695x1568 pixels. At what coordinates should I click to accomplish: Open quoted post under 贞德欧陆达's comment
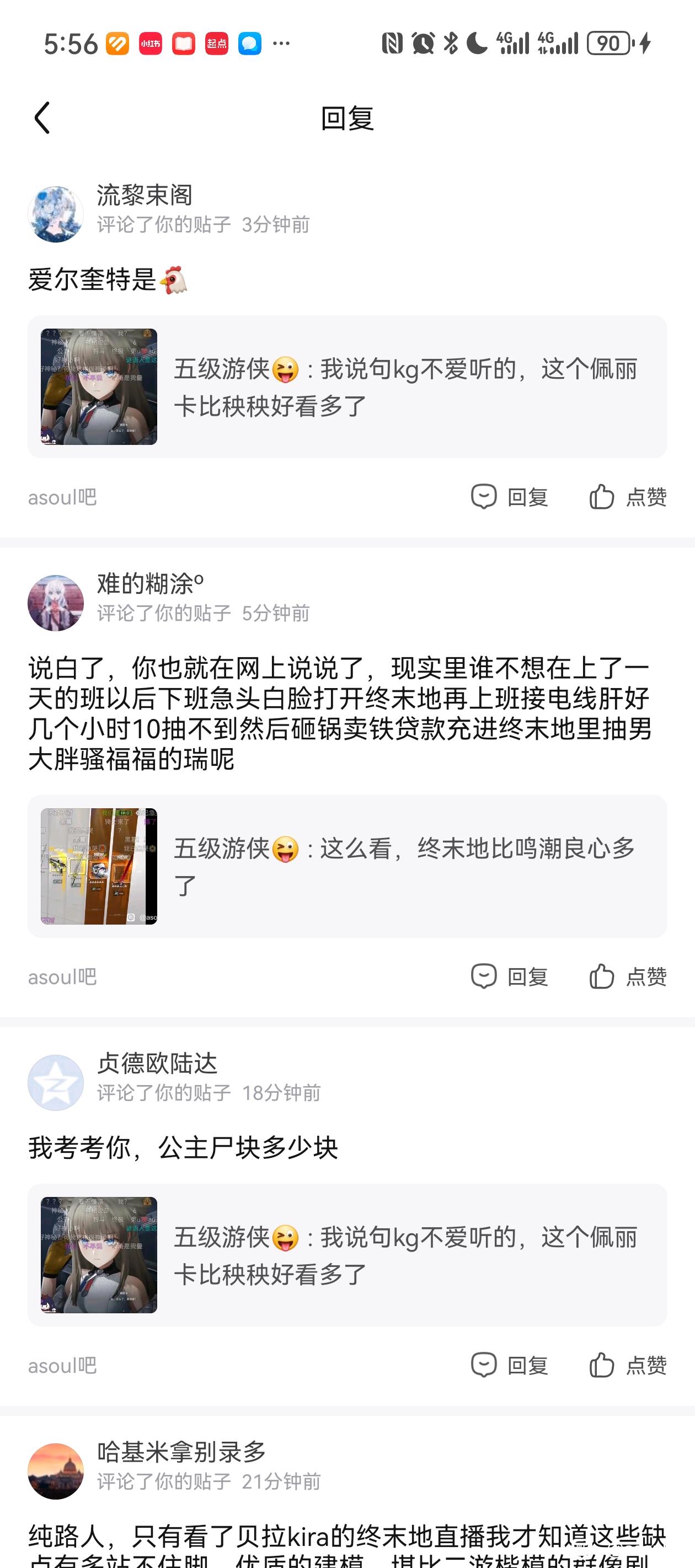tap(346, 1254)
